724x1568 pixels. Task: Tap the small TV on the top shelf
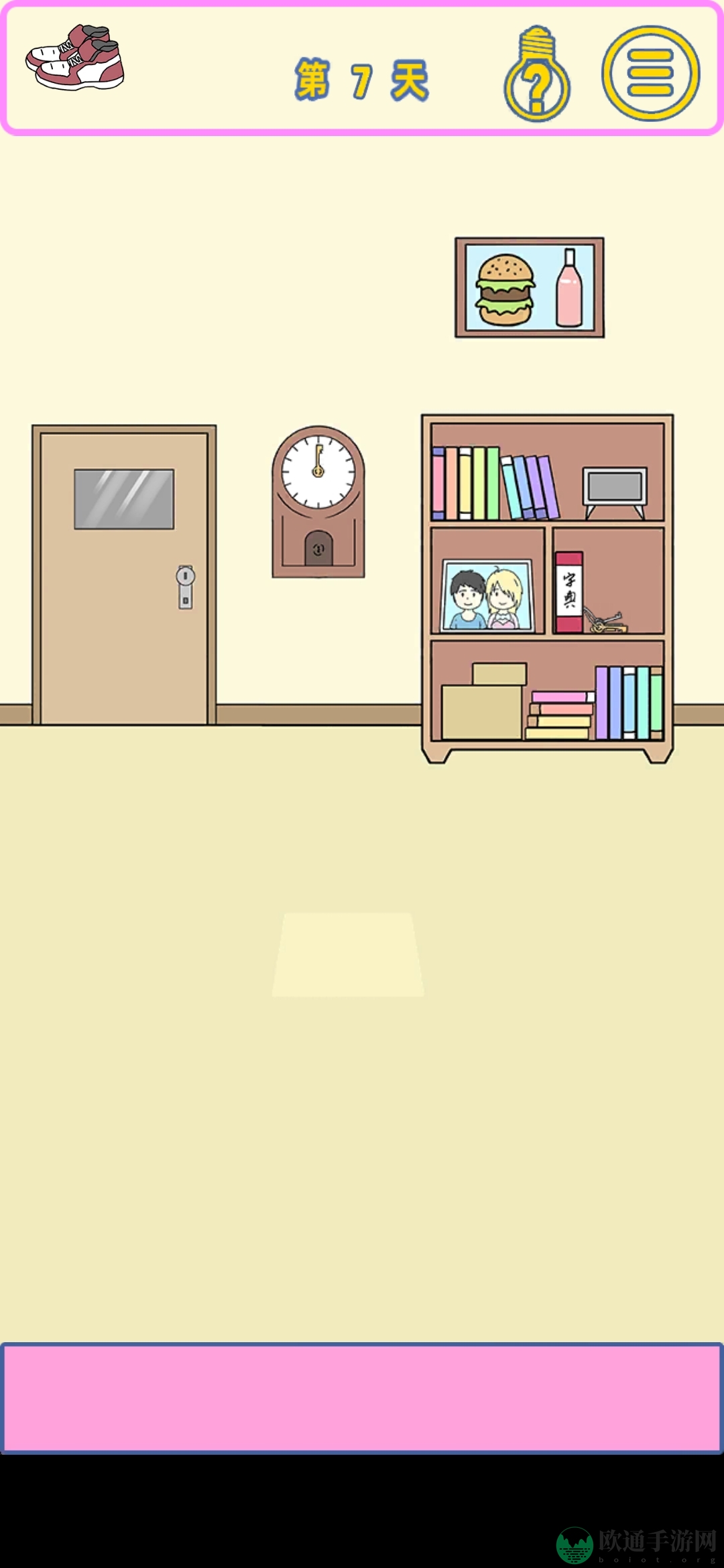(x=615, y=489)
